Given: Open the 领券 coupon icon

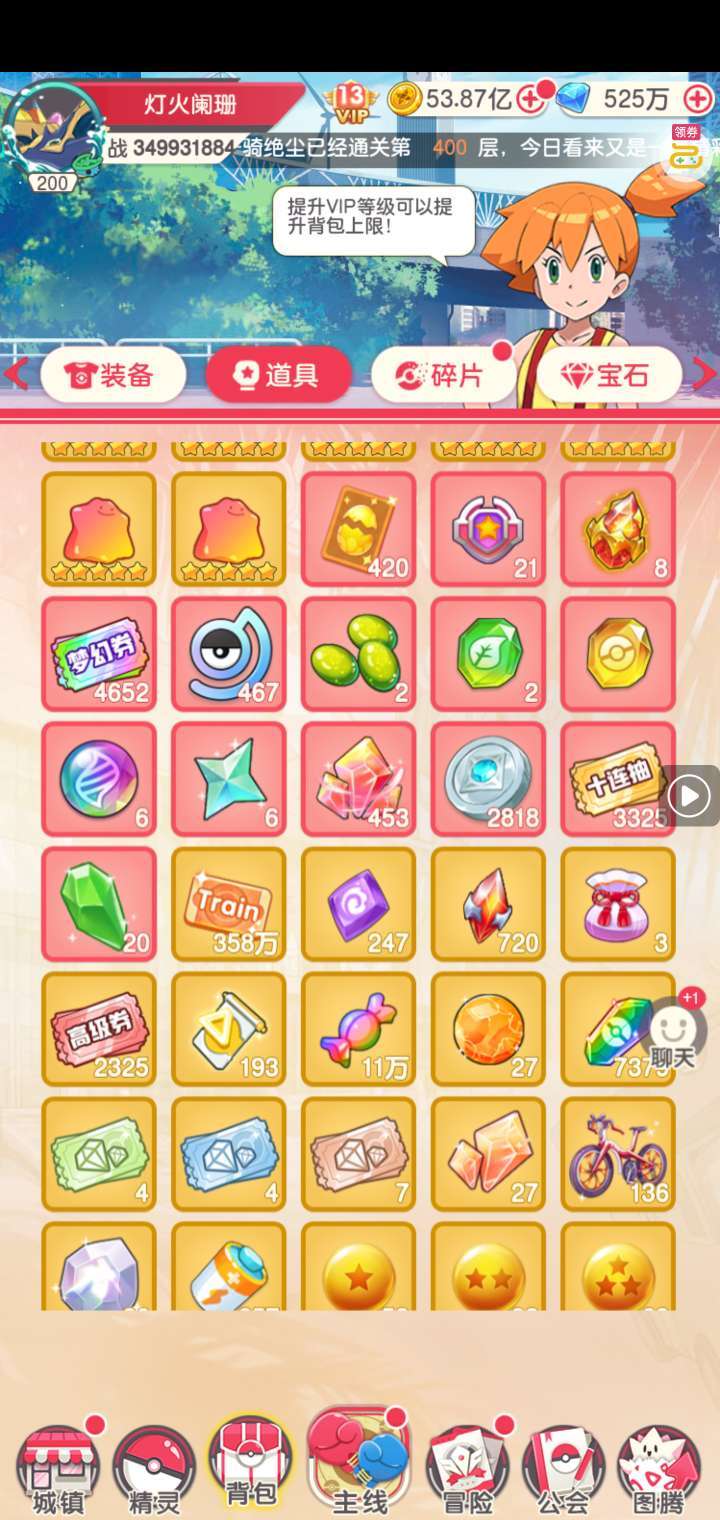Looking at the screenshot, I should (x=686, y=148).
